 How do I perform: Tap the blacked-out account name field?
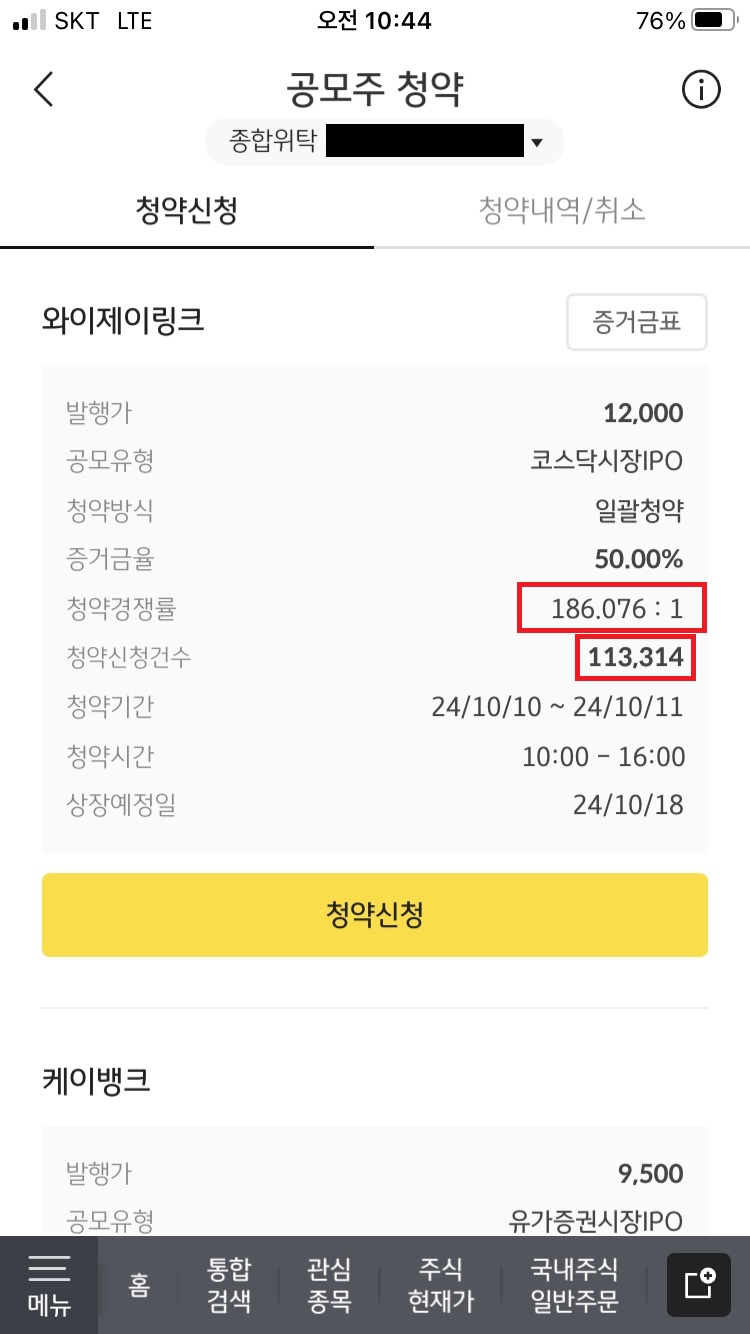click(430, 141)
